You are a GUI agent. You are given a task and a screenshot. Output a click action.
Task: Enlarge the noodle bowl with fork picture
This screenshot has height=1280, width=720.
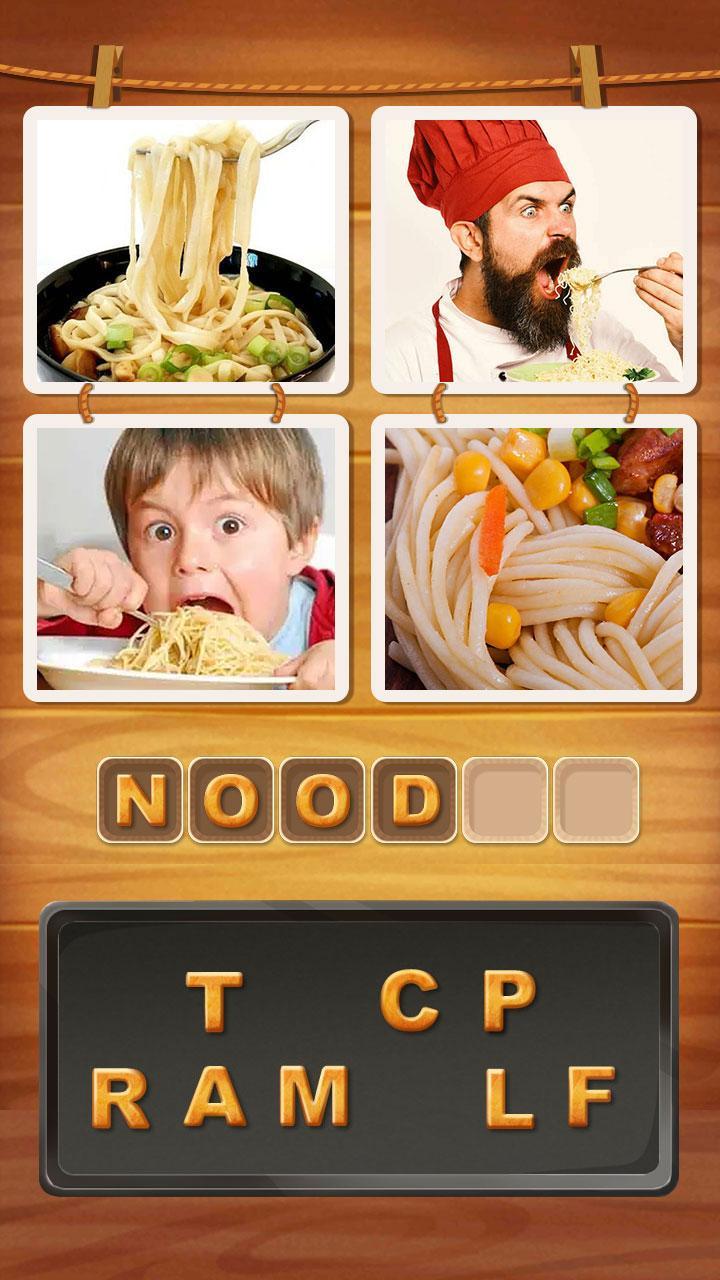(186, 250)
